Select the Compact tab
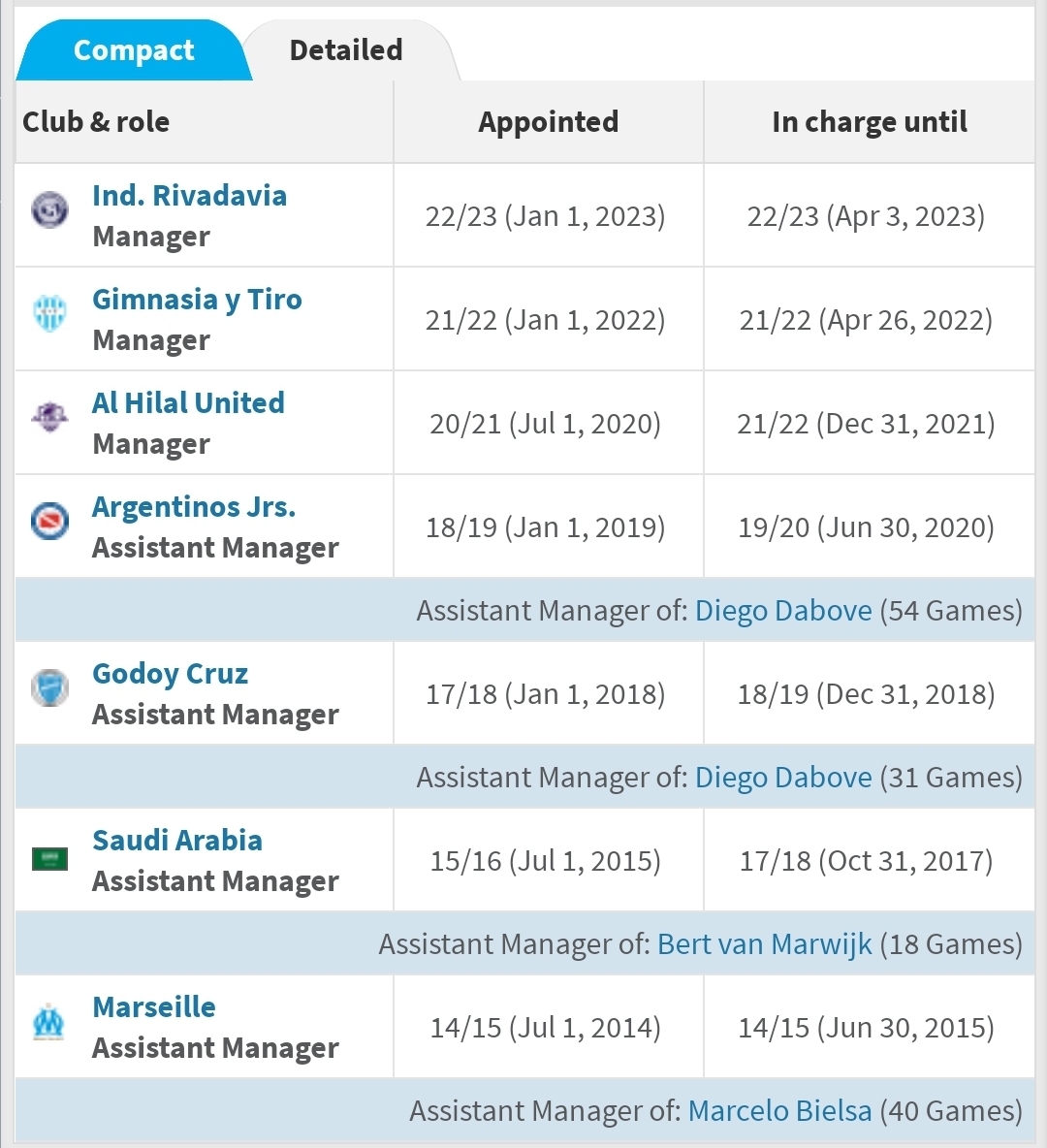 click(x=134, y=50)
